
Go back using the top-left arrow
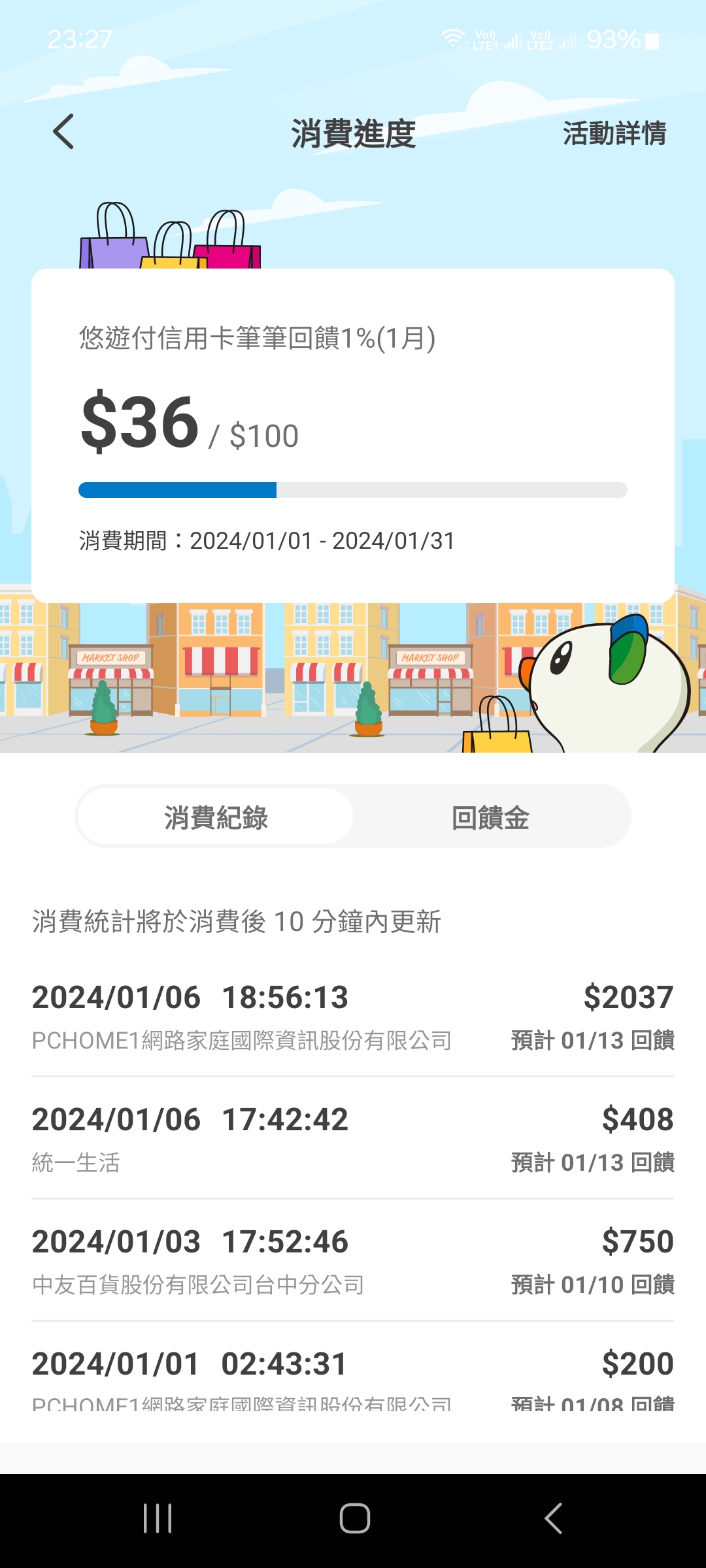tap(63, 132)
